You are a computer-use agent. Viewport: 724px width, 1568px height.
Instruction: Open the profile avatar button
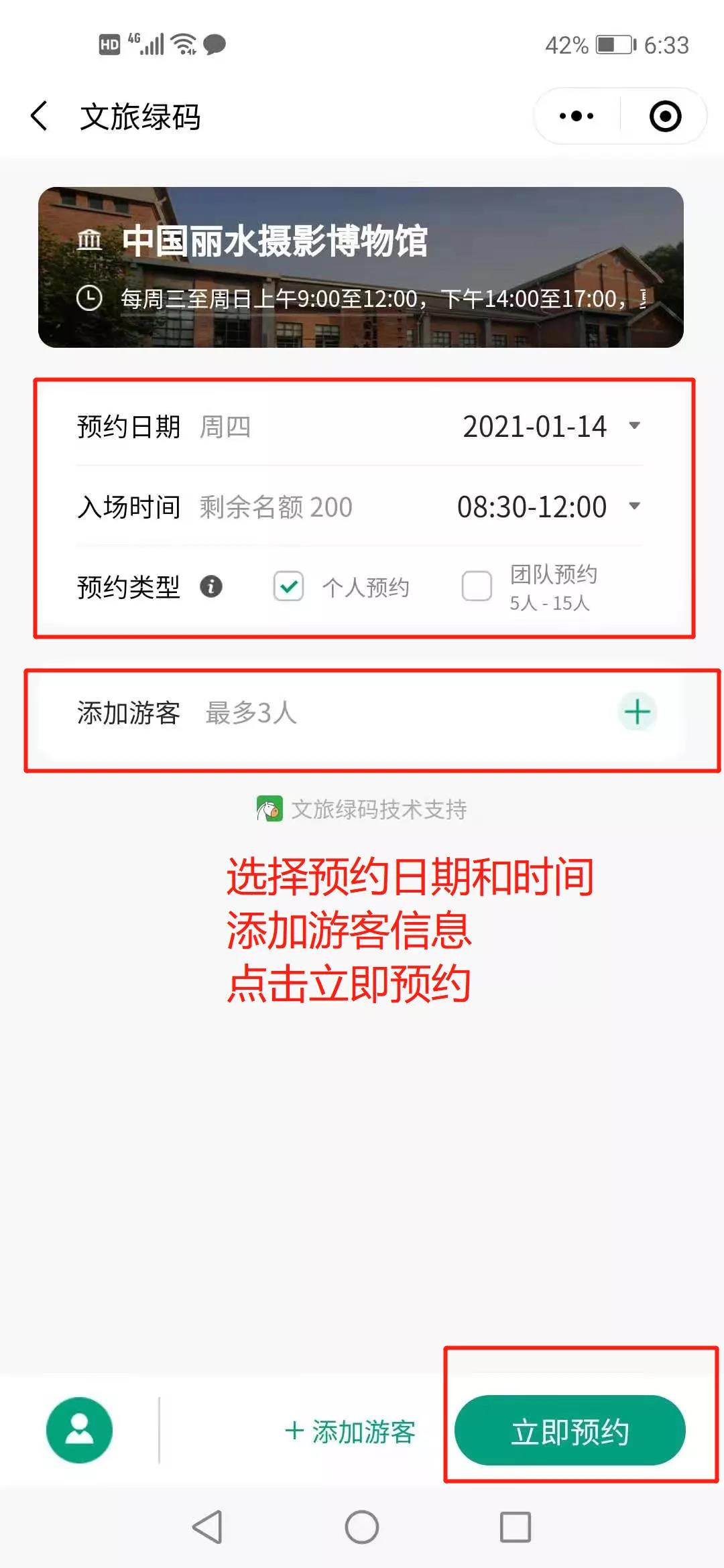[79, 1429]
